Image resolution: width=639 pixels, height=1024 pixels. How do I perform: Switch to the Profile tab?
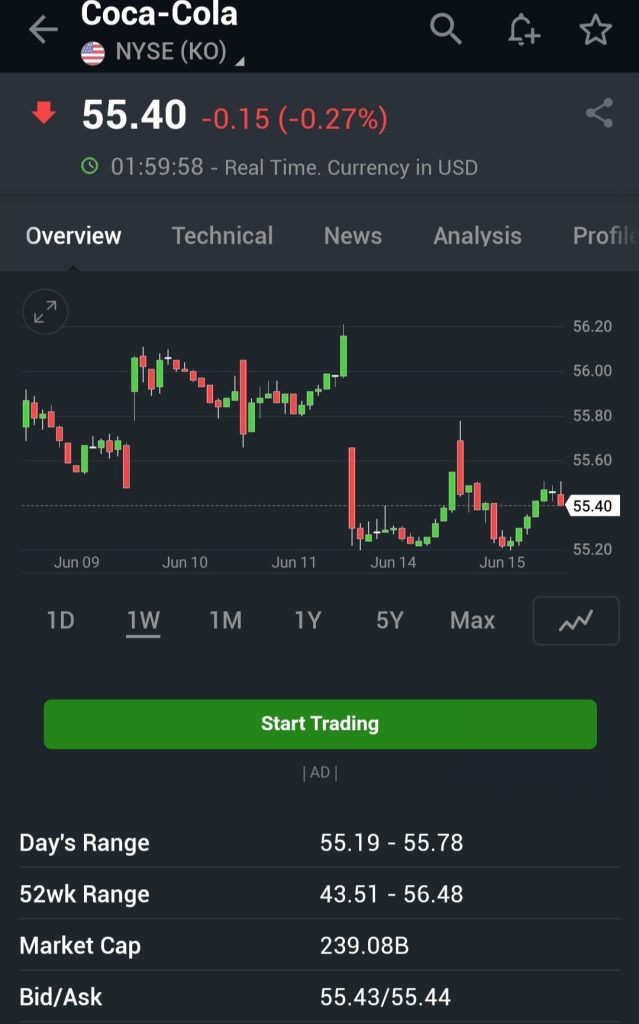tap(603, 236)
